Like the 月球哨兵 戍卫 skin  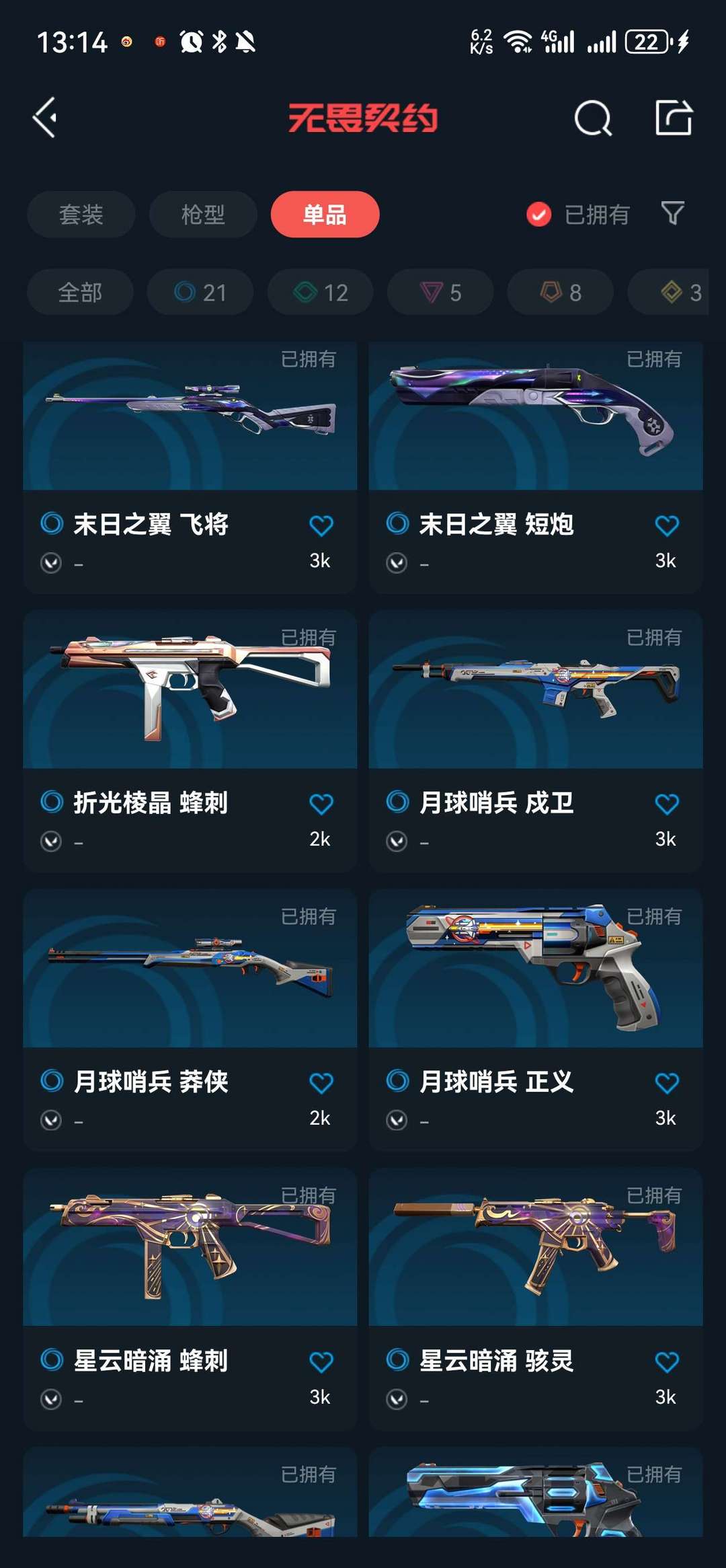pos(667,803)
